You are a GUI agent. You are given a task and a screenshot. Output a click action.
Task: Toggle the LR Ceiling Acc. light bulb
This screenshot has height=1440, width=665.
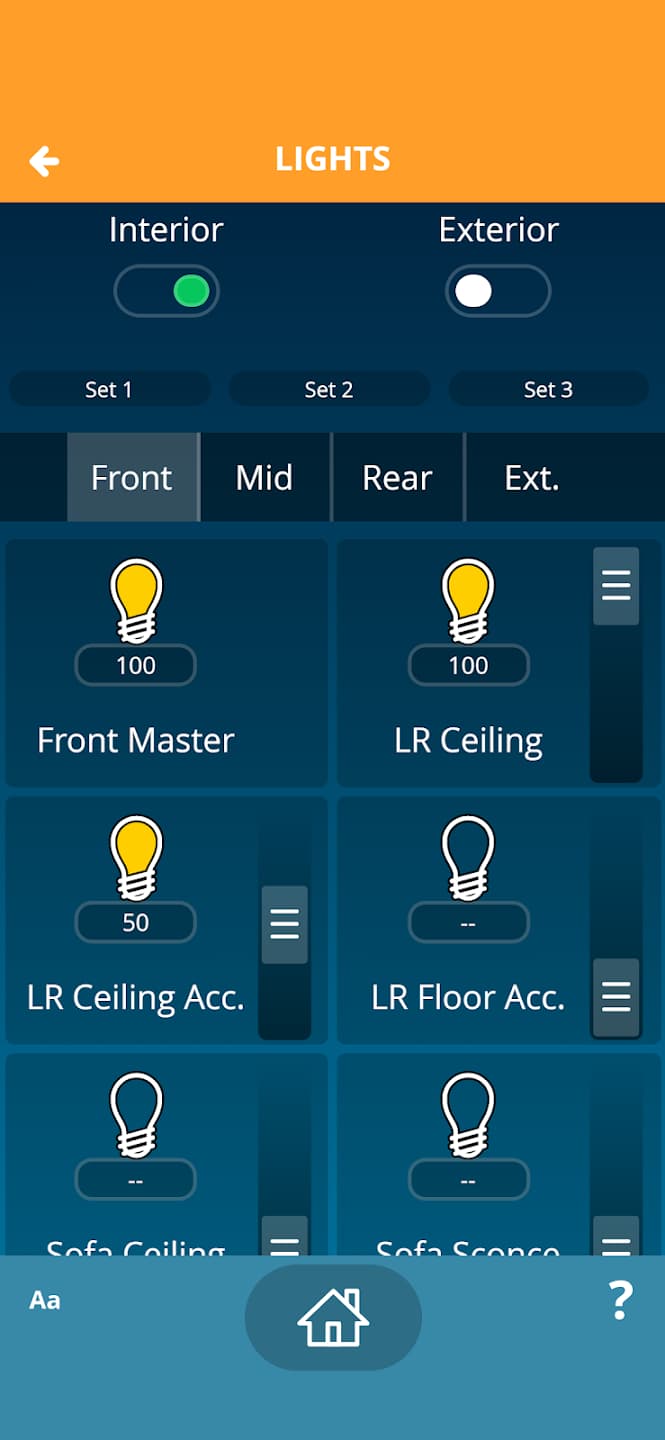point(136,859)
